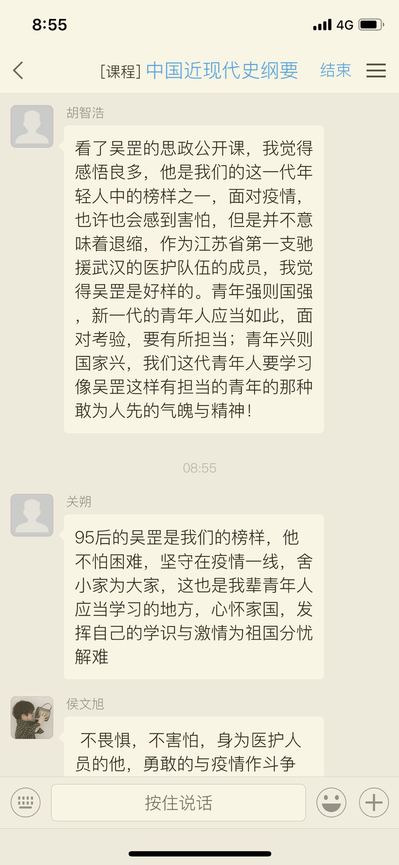This screenshot has height=865, width=399.
Task: Open the hamburger menu in the header
Action: point(376,70)
